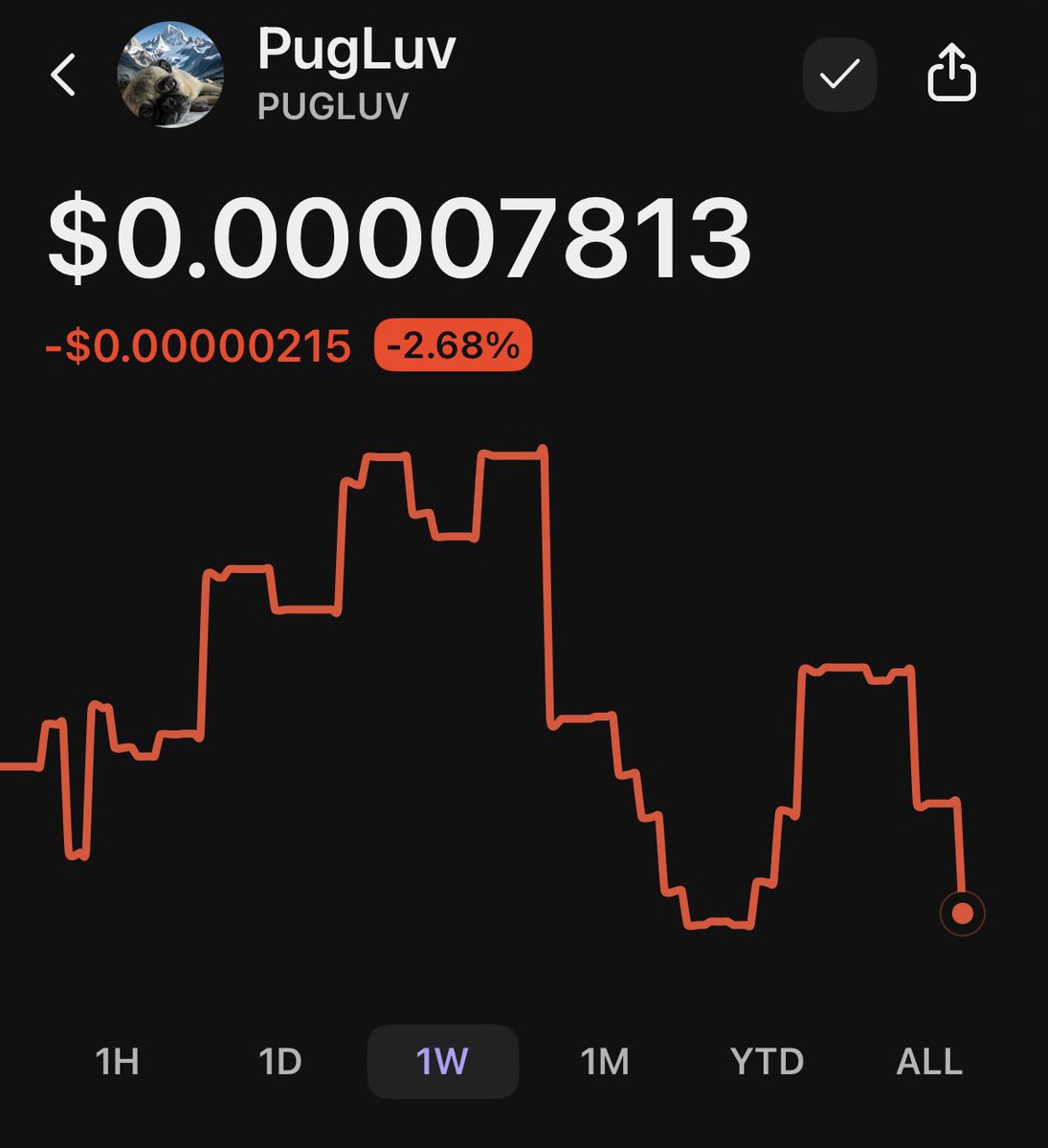View the ALL time price chart
Viewport: 1048px width, 1148px height.
point(929,1061)
